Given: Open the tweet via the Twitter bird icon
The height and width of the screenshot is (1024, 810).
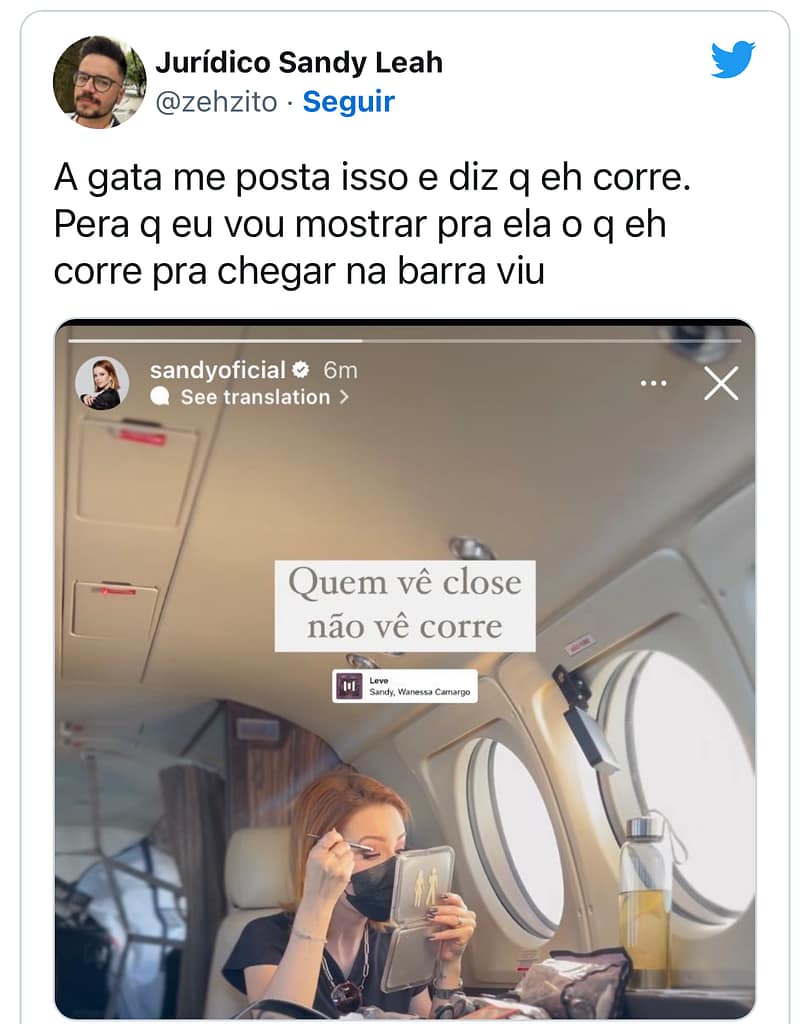Looking at the screenshot, I should pyautogui.click(x=732, y=60).
